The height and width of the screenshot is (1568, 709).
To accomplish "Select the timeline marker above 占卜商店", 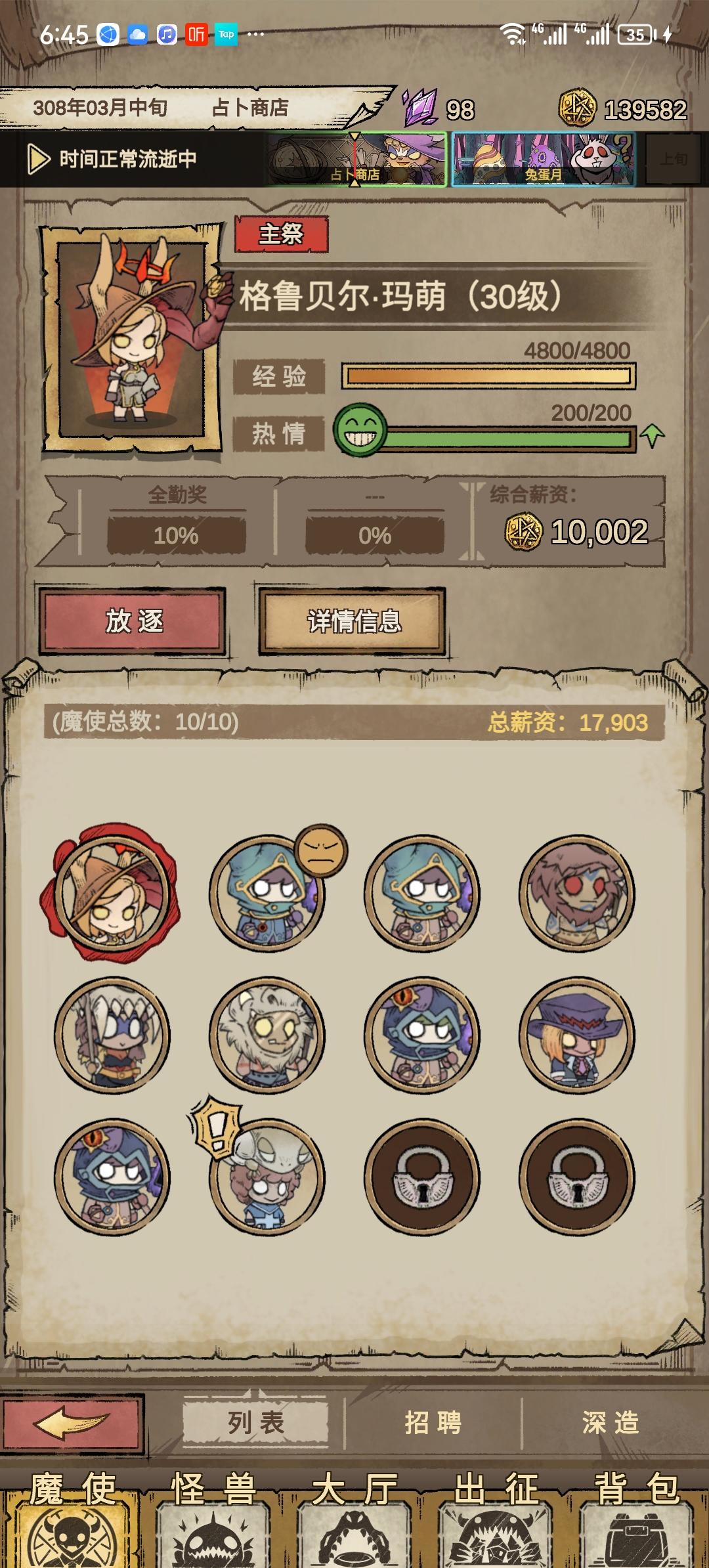I will (355, 136).
